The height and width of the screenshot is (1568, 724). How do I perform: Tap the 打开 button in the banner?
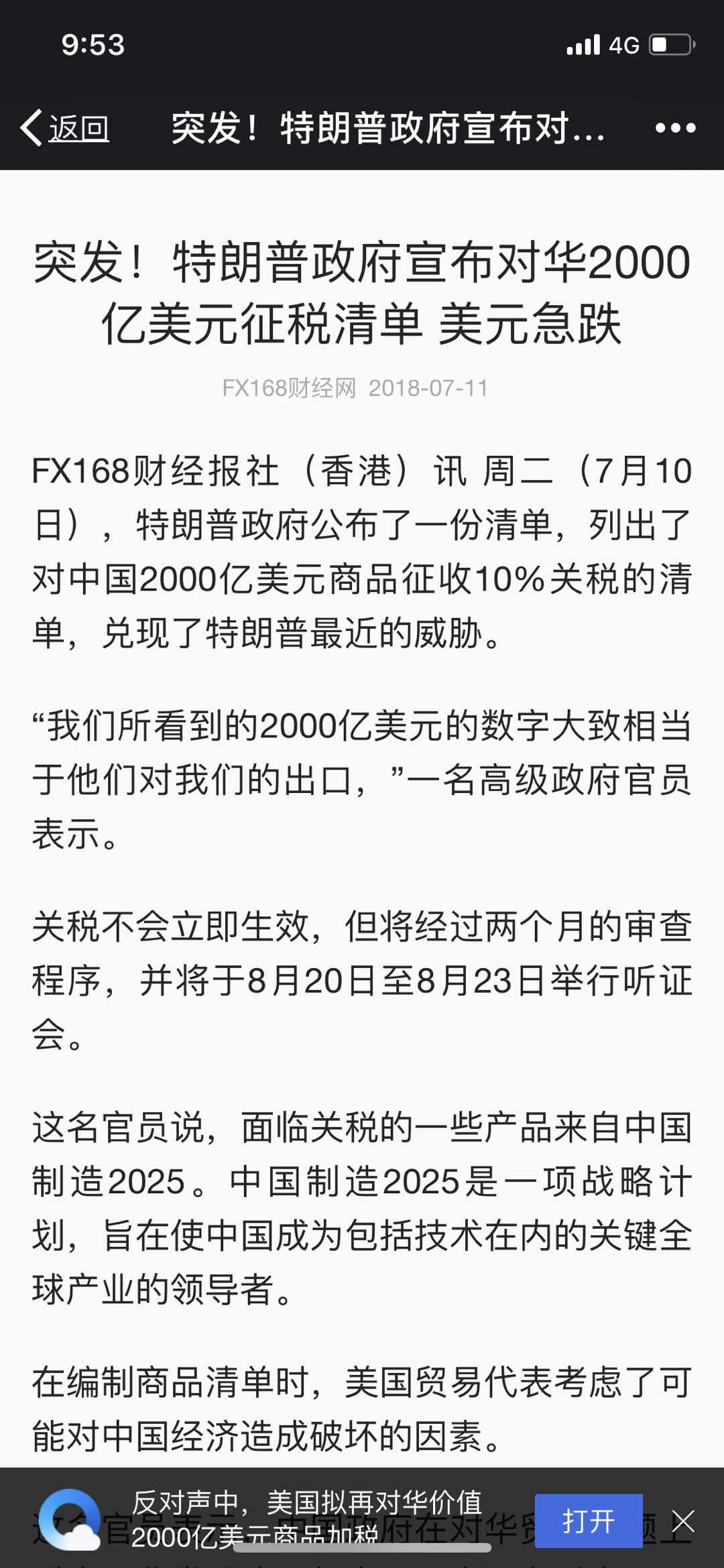coord(588,1520)
